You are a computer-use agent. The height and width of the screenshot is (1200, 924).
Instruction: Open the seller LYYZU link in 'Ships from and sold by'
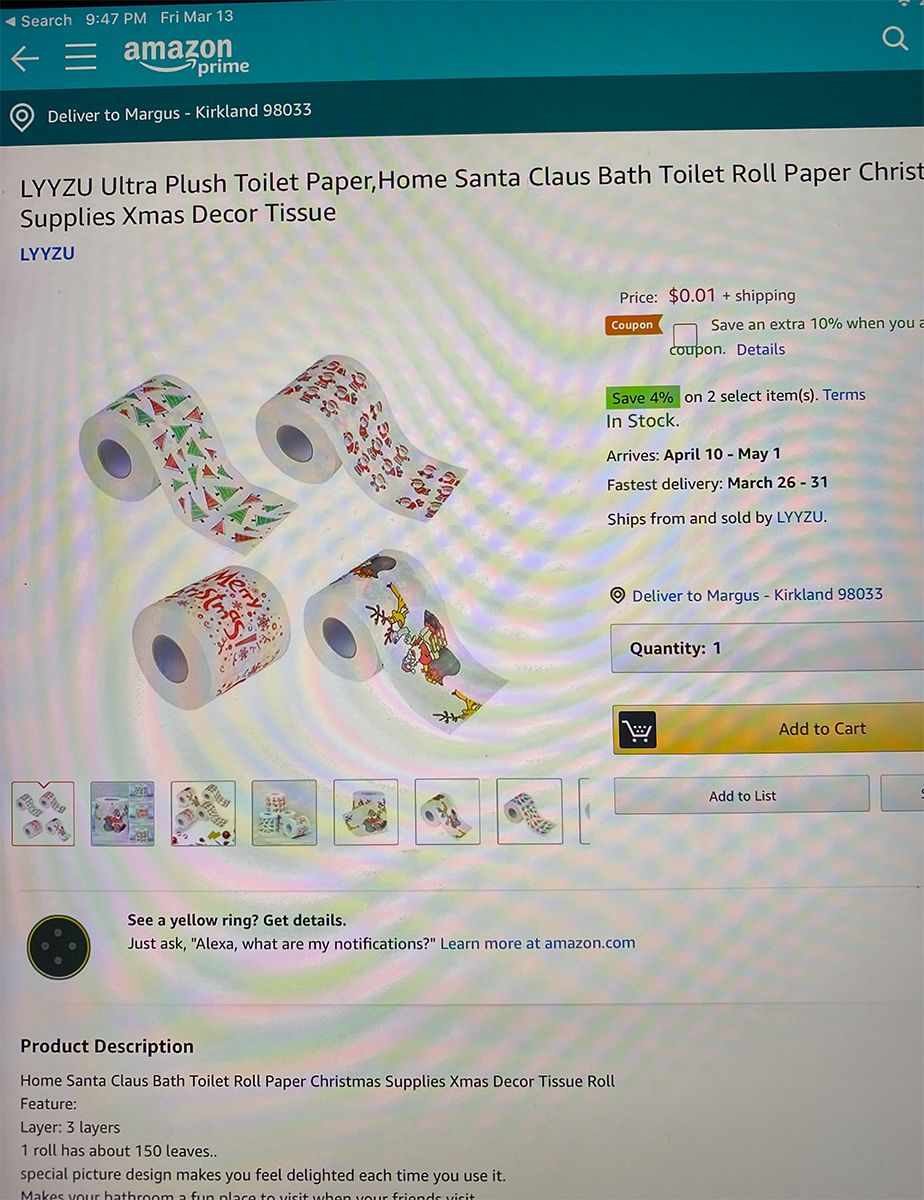[x=800, y=518]
